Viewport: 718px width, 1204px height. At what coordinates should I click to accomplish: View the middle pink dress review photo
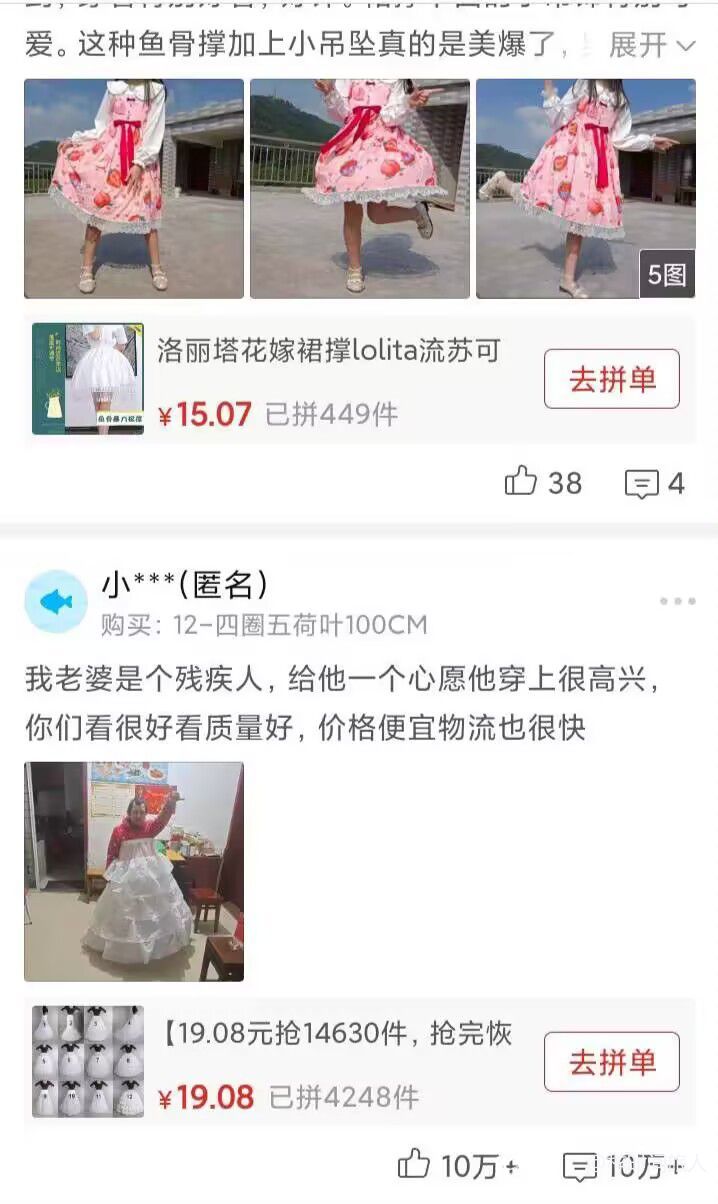click(x=359, y=188)
